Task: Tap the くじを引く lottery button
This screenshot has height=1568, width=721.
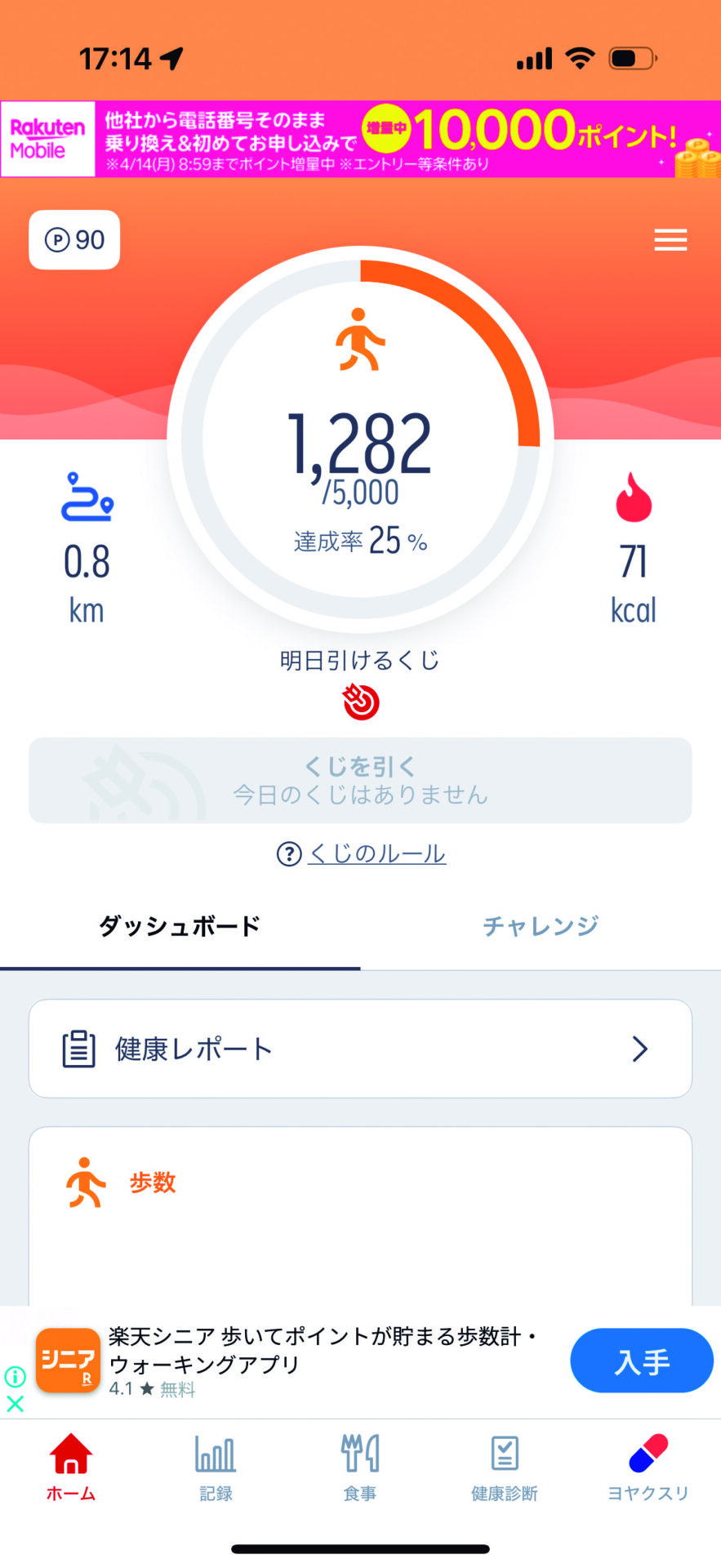Action: click(360, 780)
